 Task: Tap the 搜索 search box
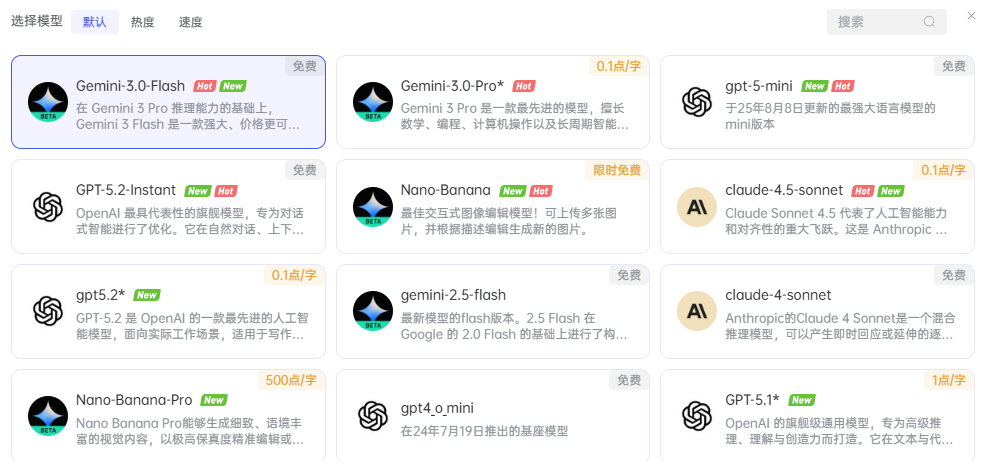point(878,22)
